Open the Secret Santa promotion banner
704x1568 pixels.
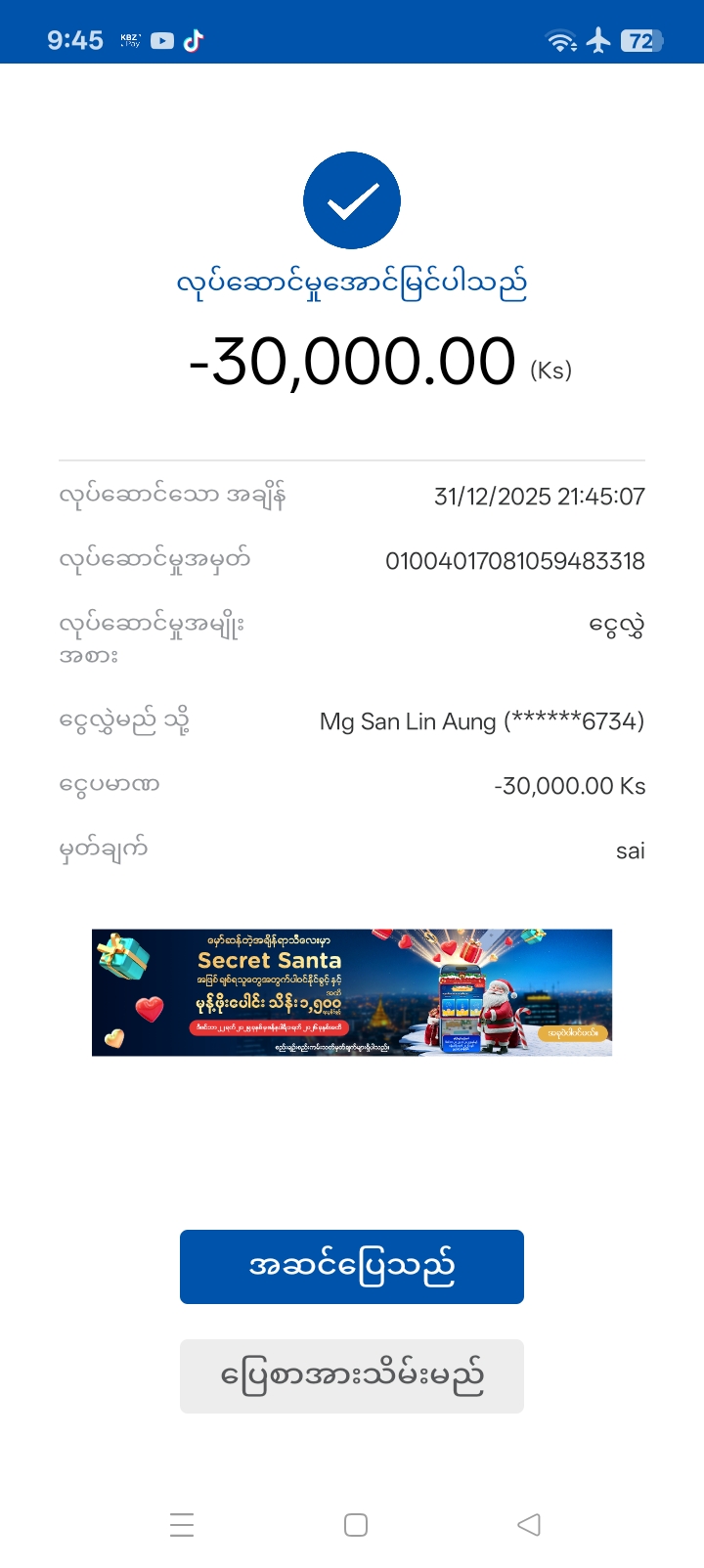coord(352,992)
